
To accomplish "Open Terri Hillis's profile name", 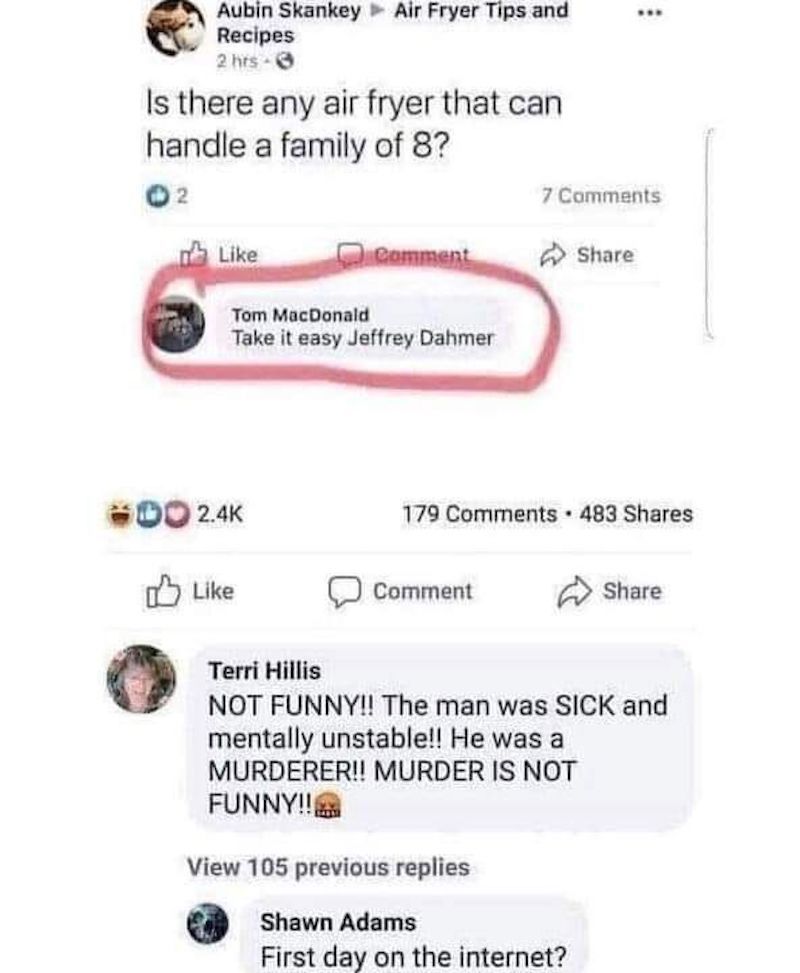I will (x=264, y=673).
